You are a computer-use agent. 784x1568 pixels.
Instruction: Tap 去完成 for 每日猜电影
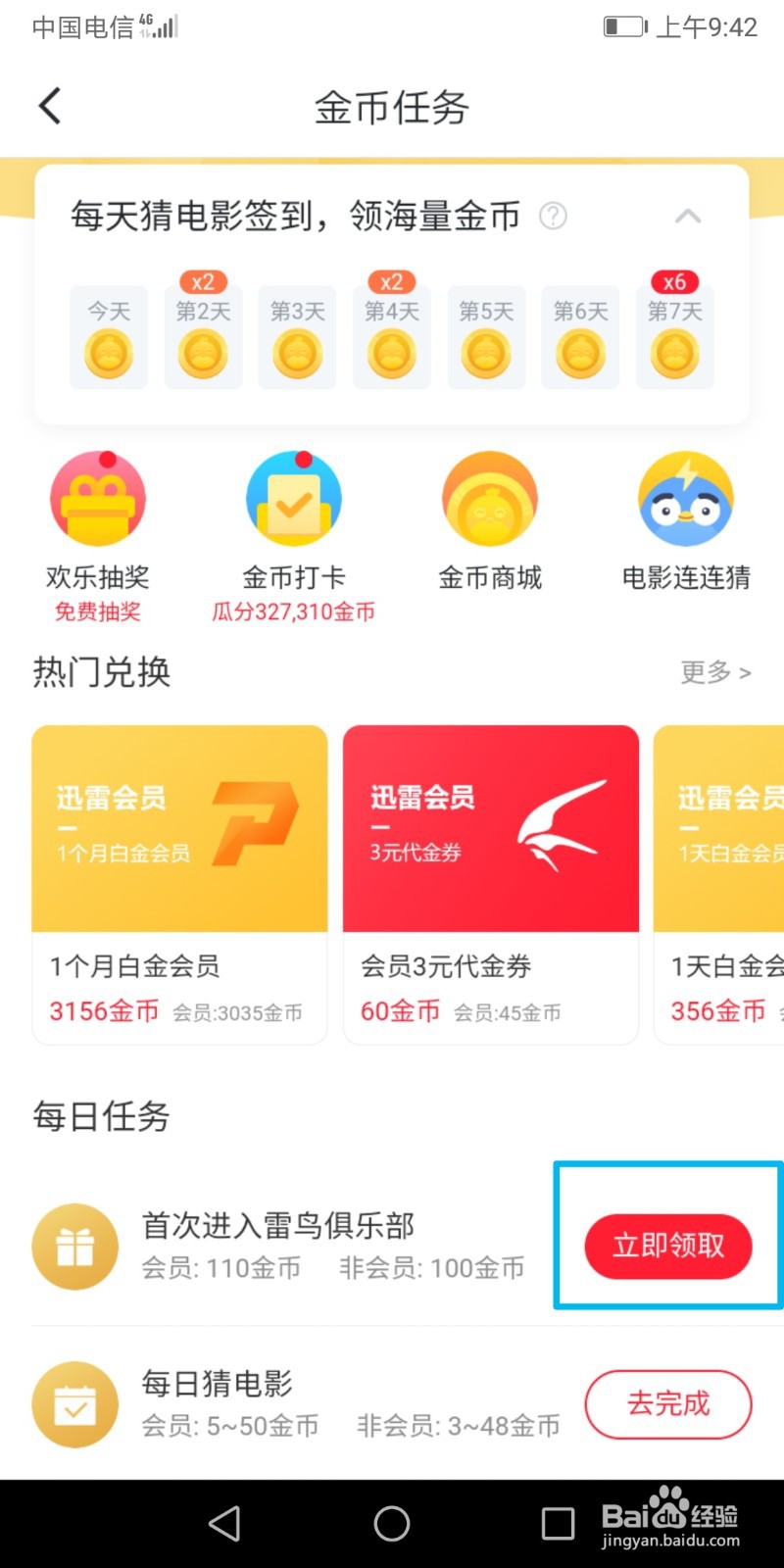[668, 1403]
